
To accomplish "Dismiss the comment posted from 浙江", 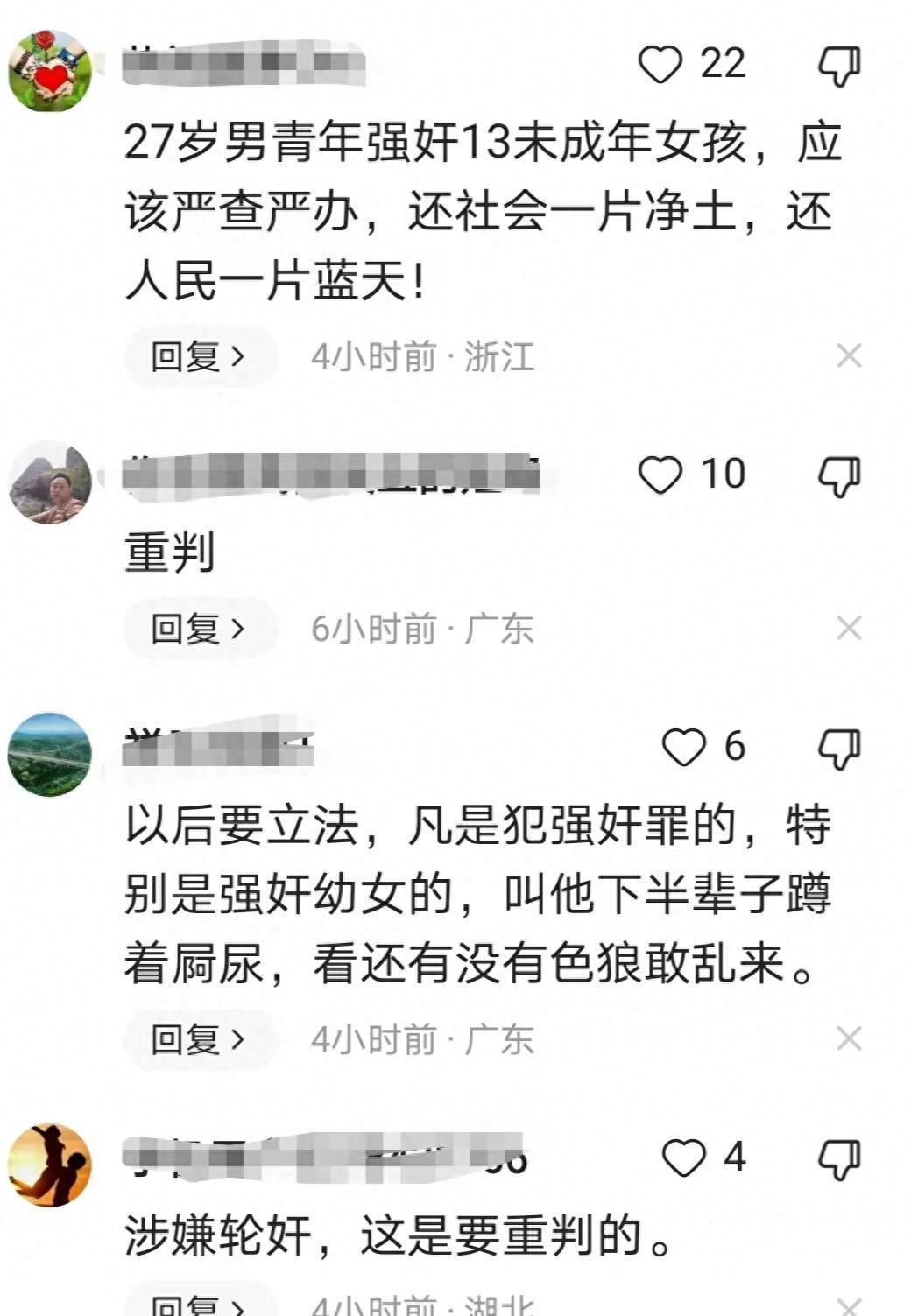I will click(x=849, y=356).
